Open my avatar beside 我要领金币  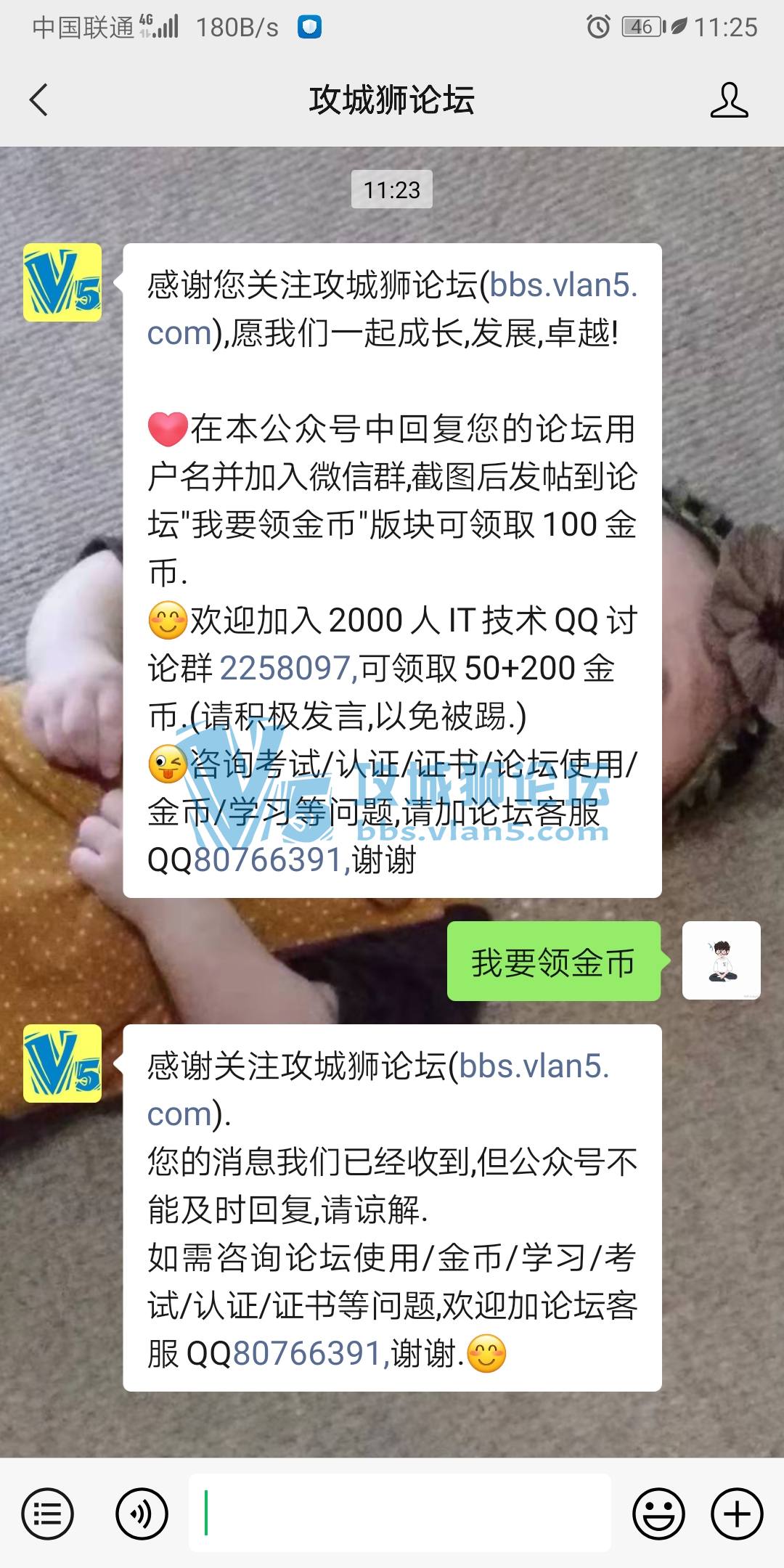pyautogui.click(x=721, y=960)
